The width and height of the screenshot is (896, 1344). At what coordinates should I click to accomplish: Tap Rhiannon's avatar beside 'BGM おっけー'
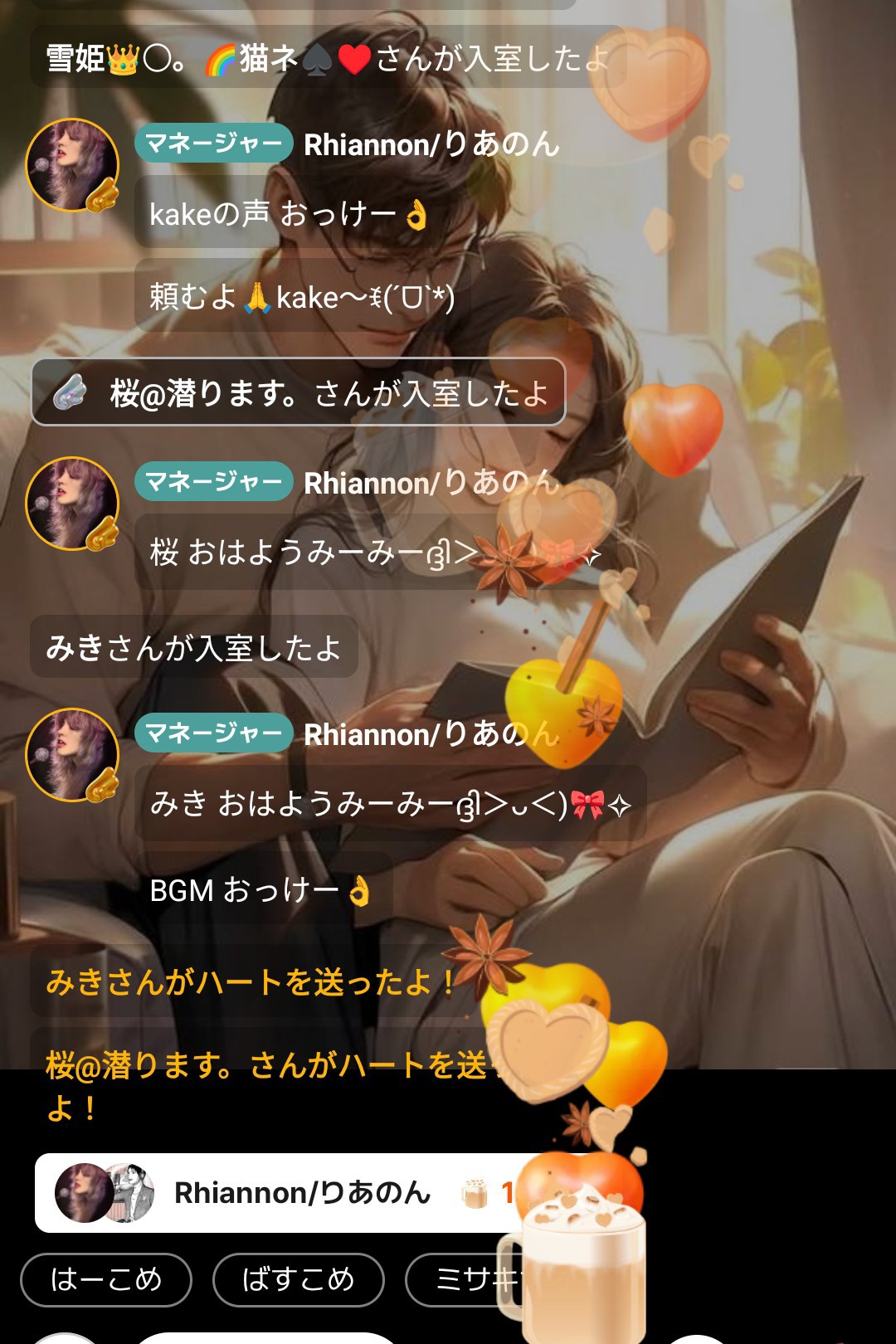72,755
